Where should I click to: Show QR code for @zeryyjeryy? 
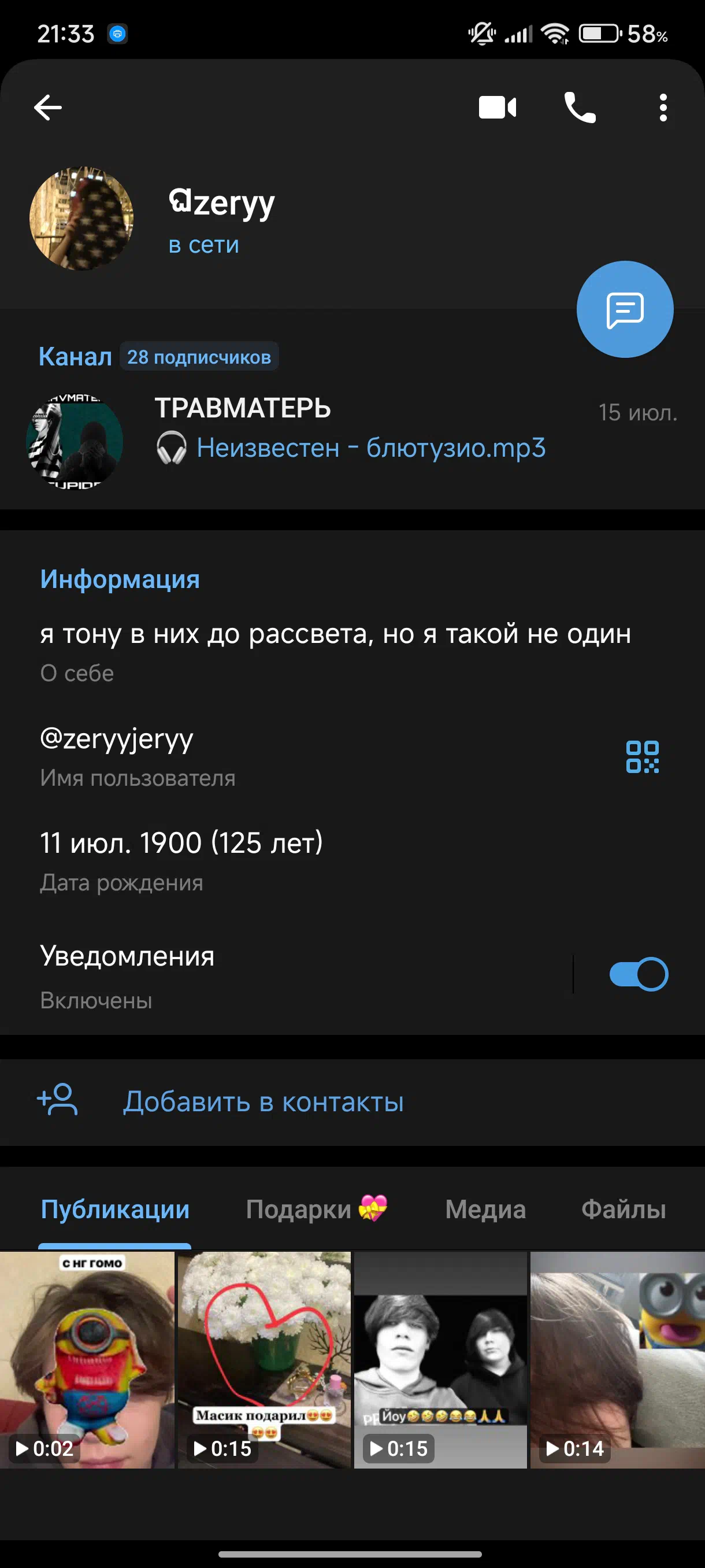[x=643, y=757]
